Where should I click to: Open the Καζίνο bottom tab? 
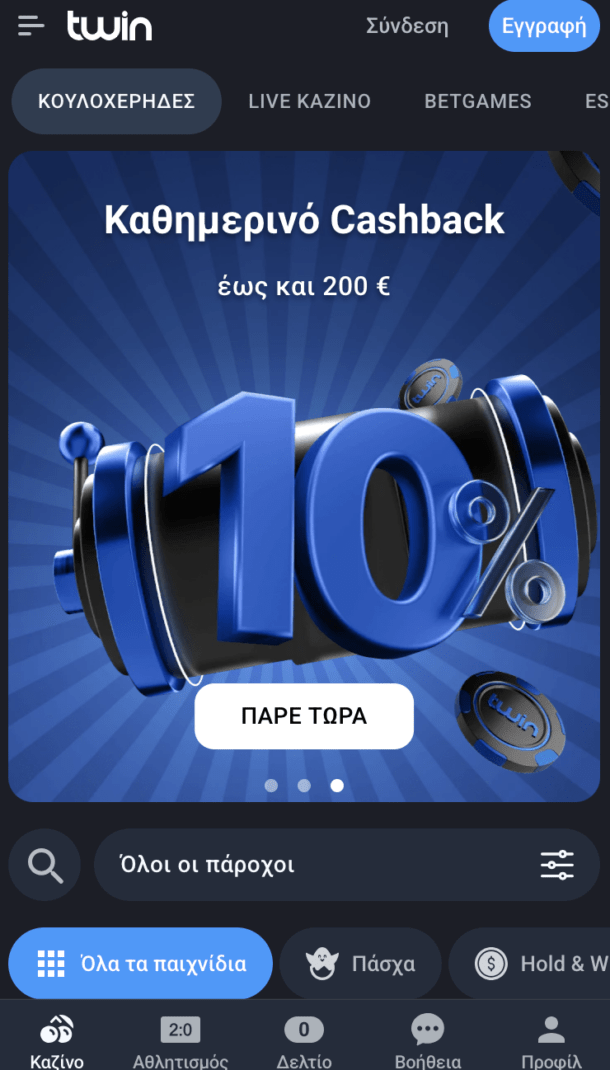point(56,1040)
